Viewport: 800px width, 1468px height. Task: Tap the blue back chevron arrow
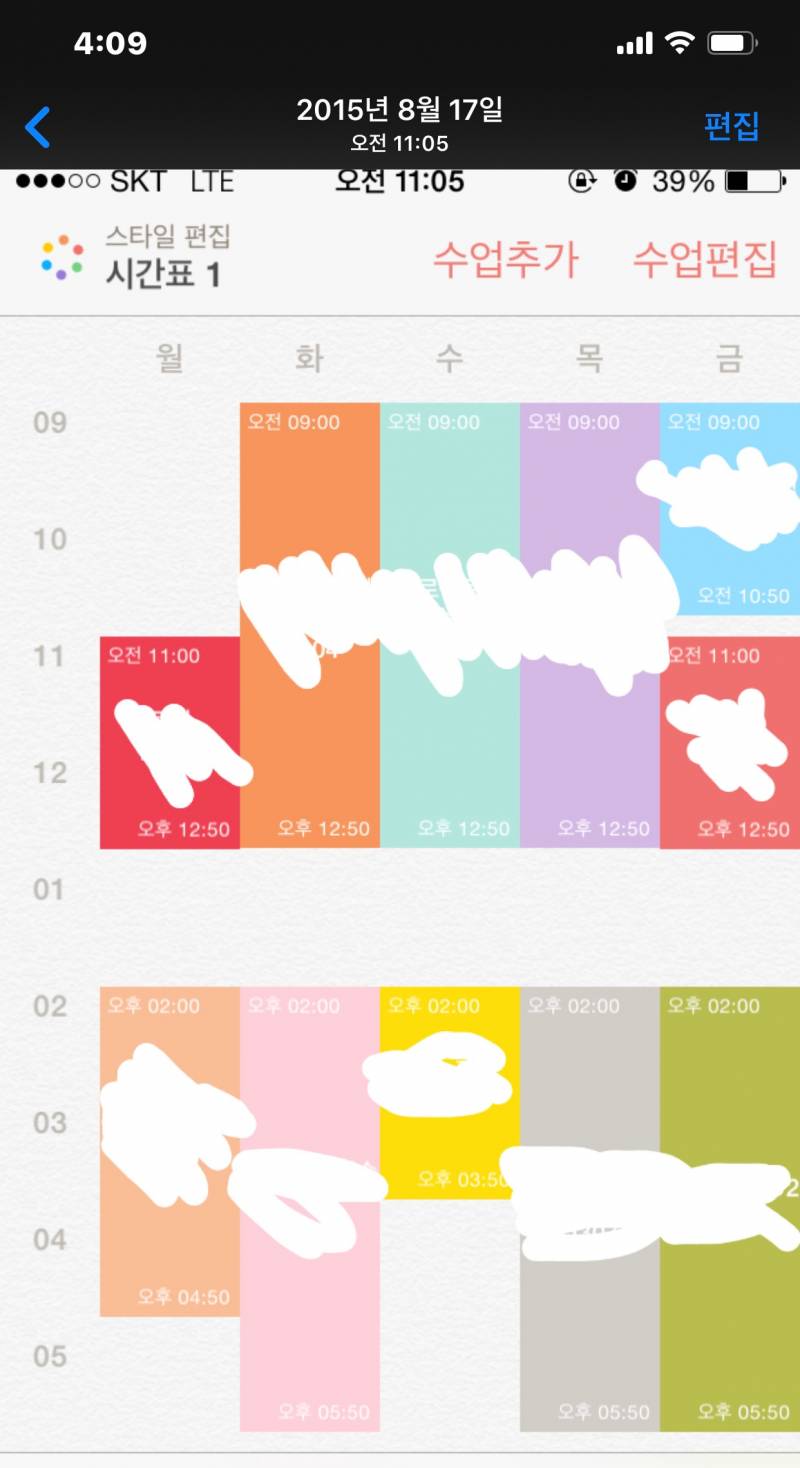[x=37, y=128]
